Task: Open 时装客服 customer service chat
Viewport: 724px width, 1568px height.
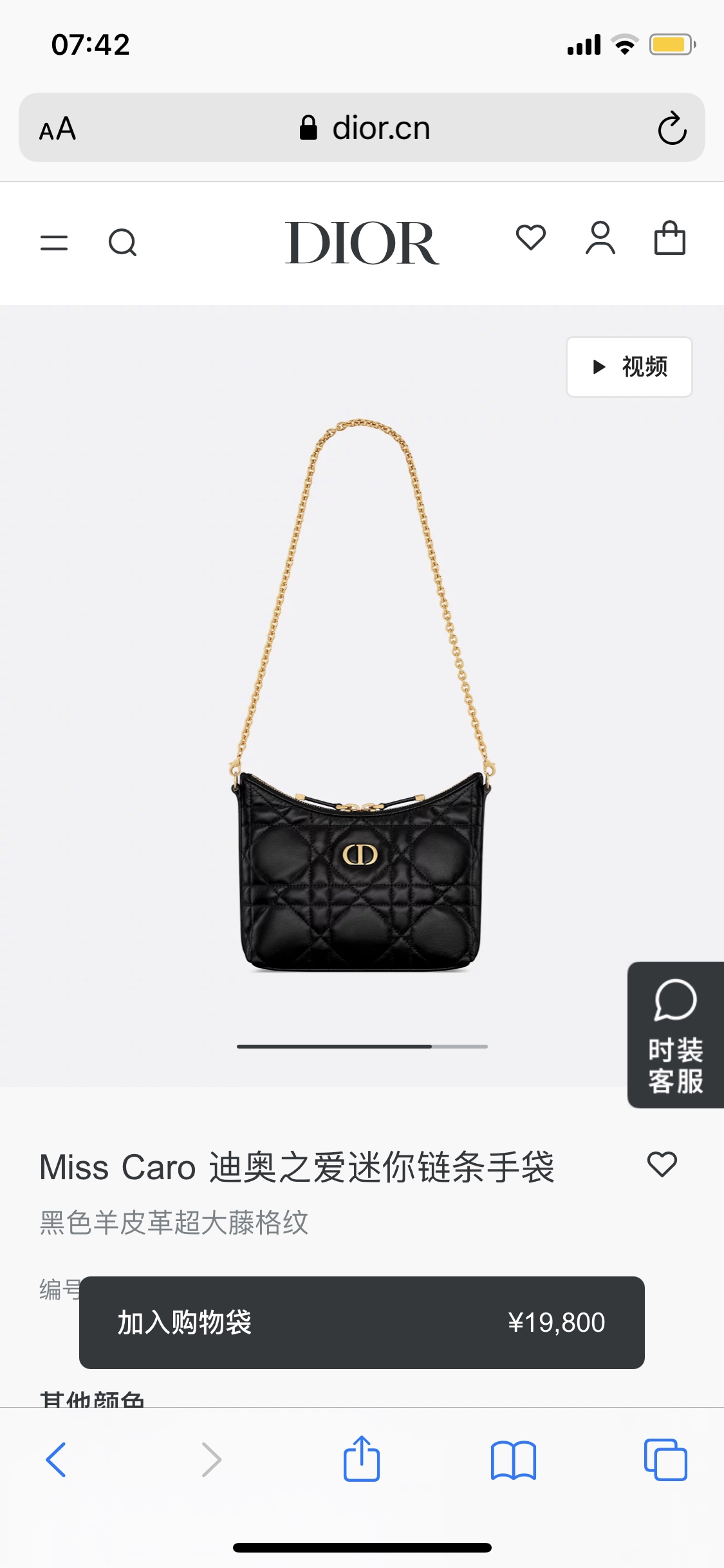Action: (676, 1035)
